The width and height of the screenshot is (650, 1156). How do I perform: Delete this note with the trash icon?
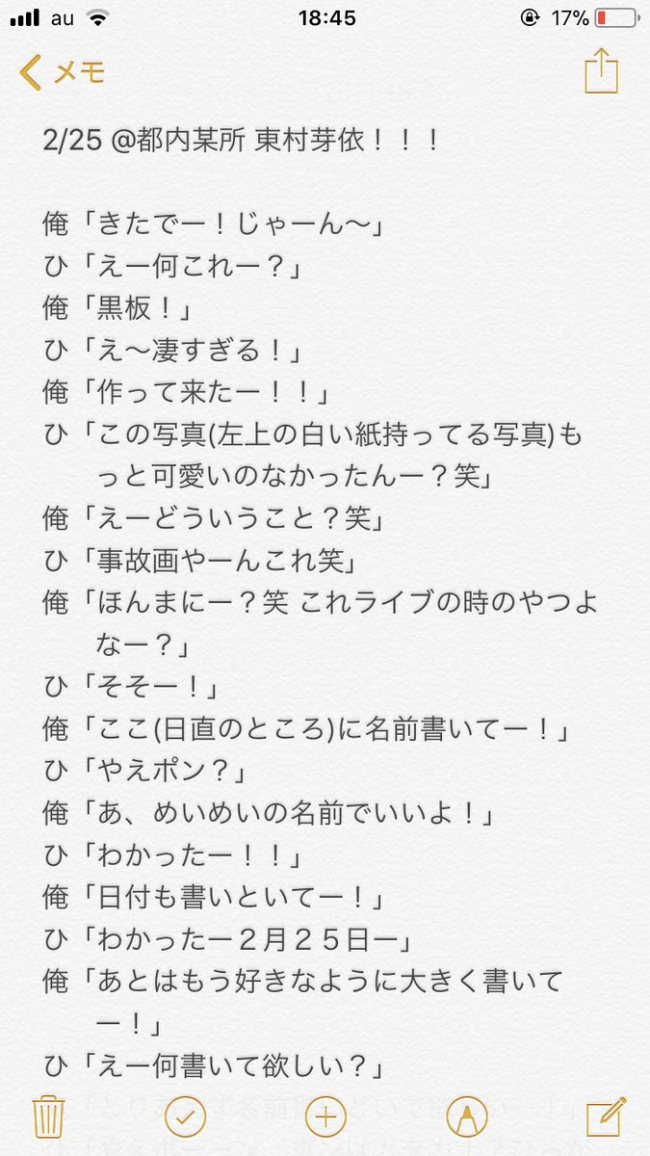(49, 1117)
